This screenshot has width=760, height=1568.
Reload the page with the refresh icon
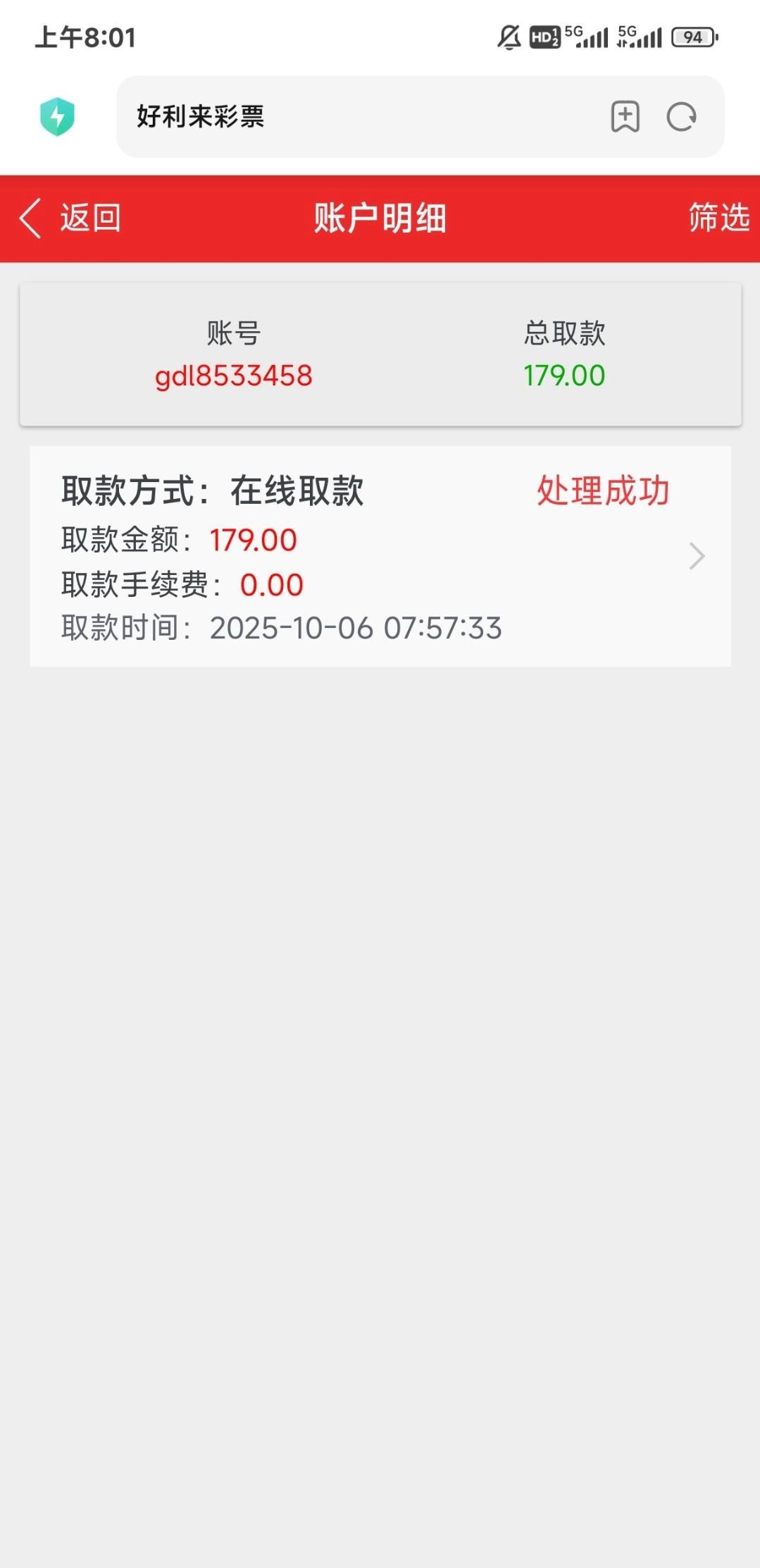point(681,117)
